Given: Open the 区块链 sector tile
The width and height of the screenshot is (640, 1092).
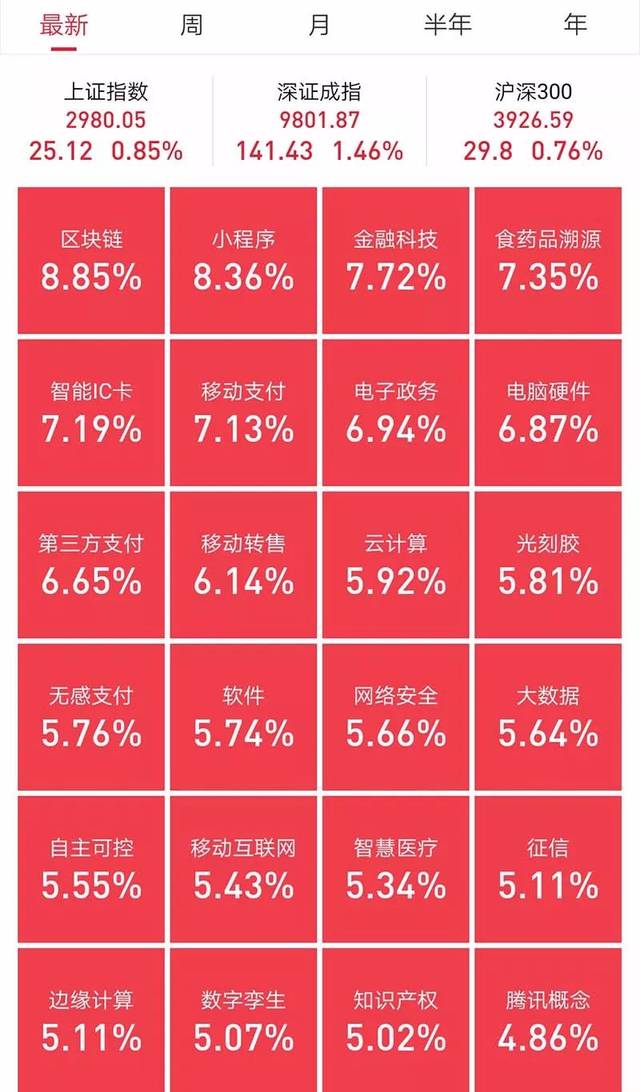Looking at the screenshot, I should (x=91, y=260).
